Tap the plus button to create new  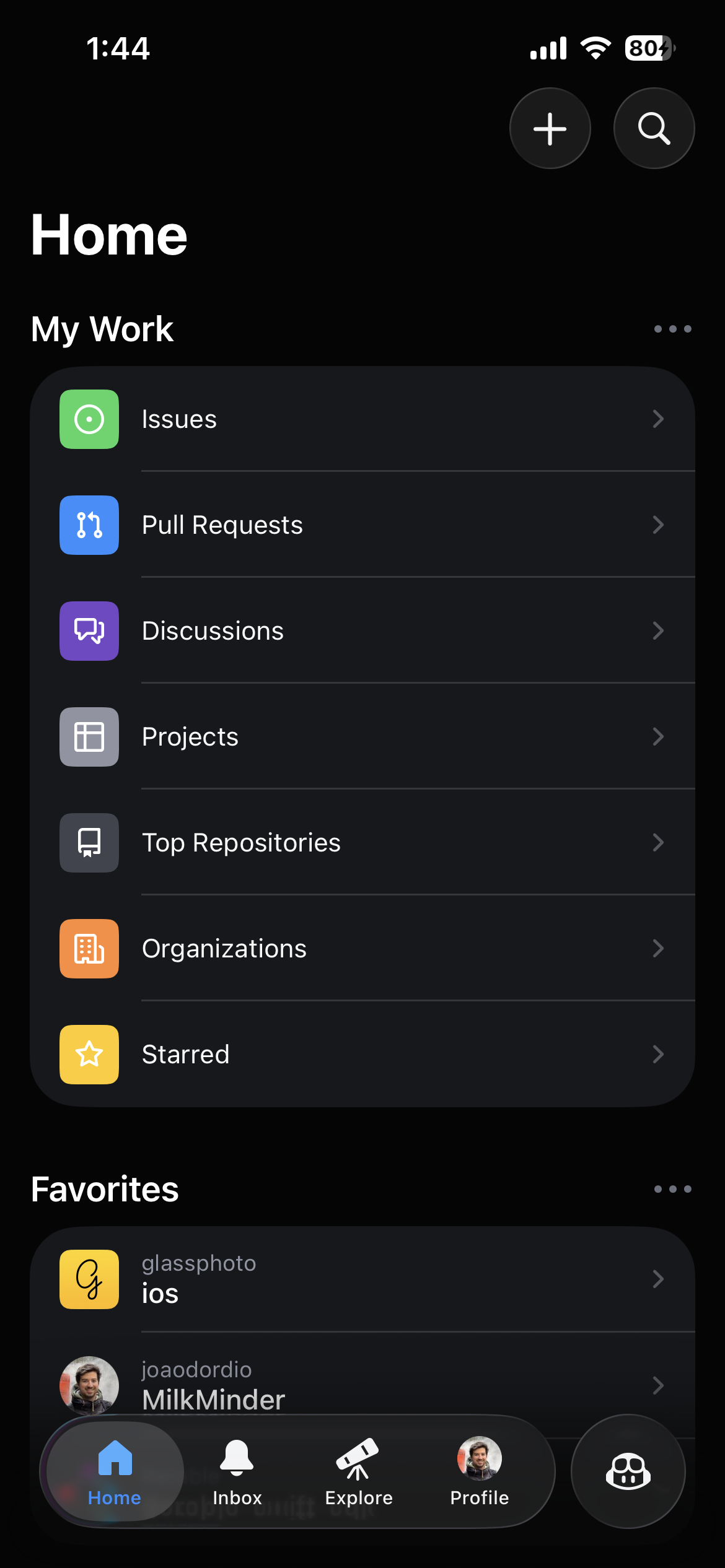pyautogui.click(x=550, y=129)
